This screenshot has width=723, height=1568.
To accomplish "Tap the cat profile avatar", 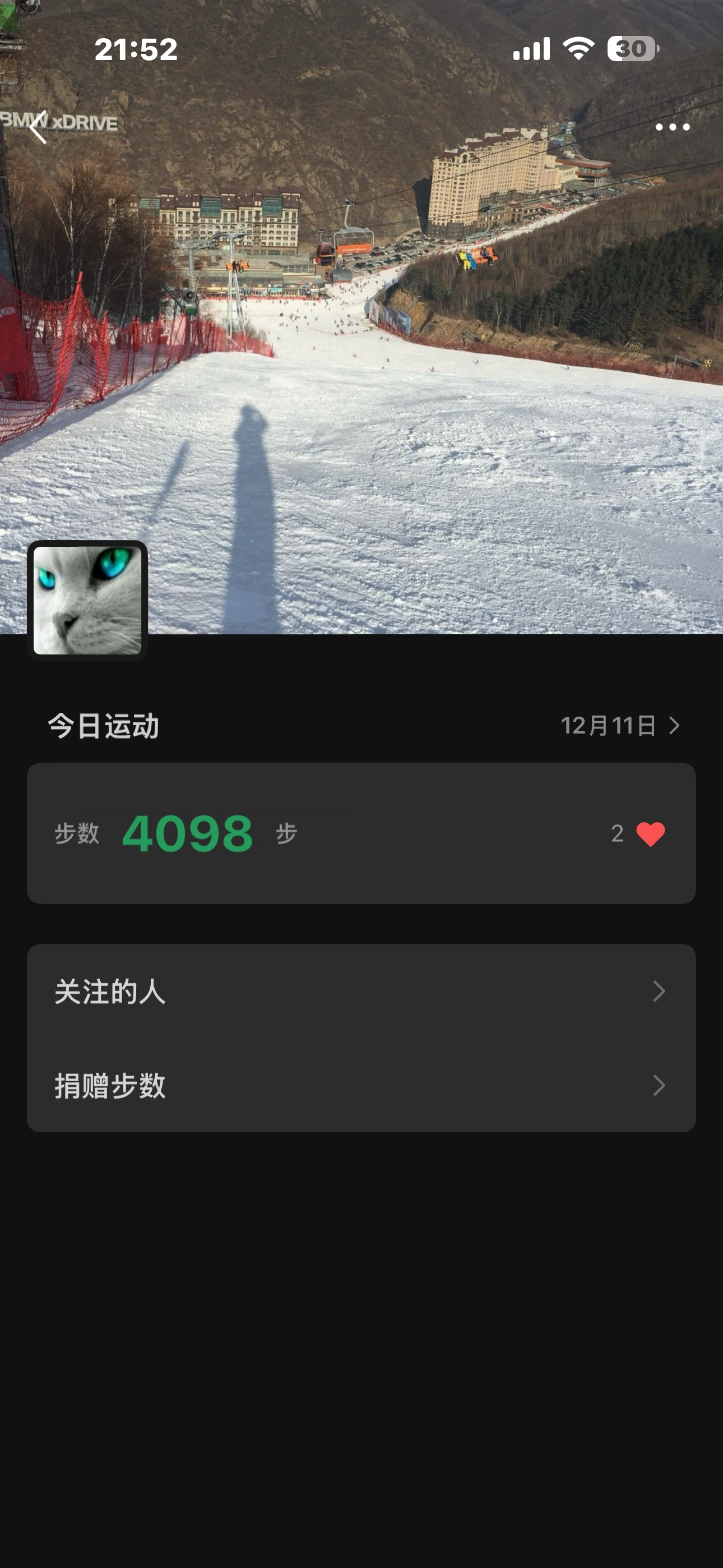I will [x=87, y=600].
